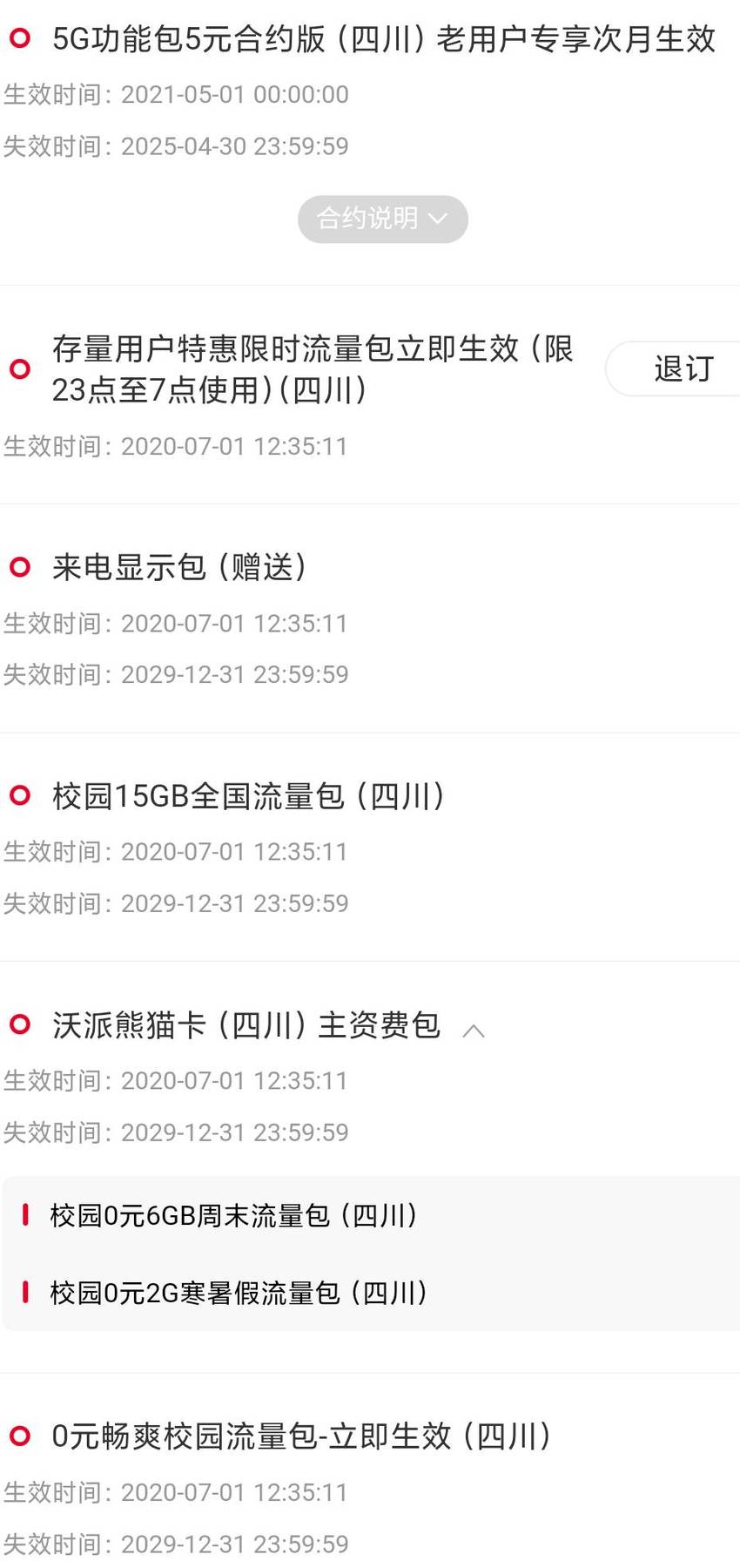The width and height of the screenshot is (740, 1568).
Task: Expand the 合约说明 contract details
Action: pyautogui.click(x=383, y=219)
